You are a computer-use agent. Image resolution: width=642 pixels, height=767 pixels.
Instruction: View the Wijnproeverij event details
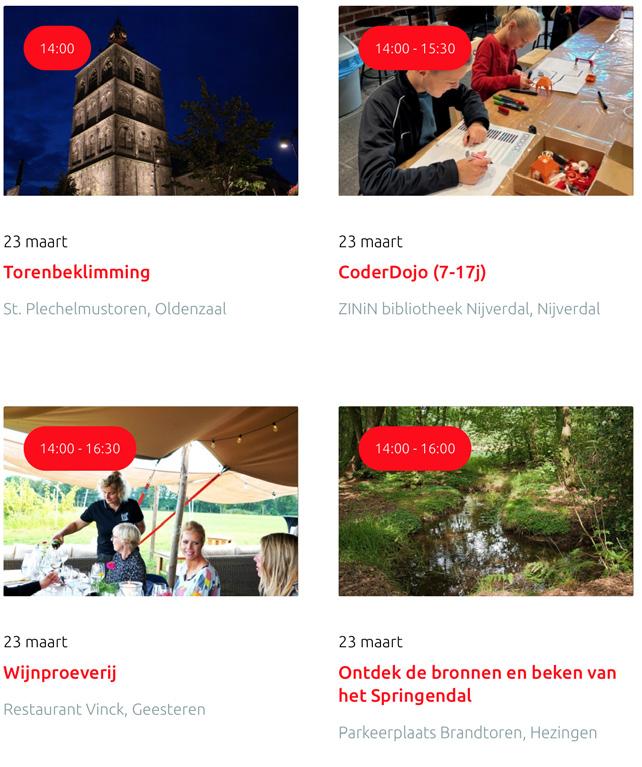[x=60, y=672]
